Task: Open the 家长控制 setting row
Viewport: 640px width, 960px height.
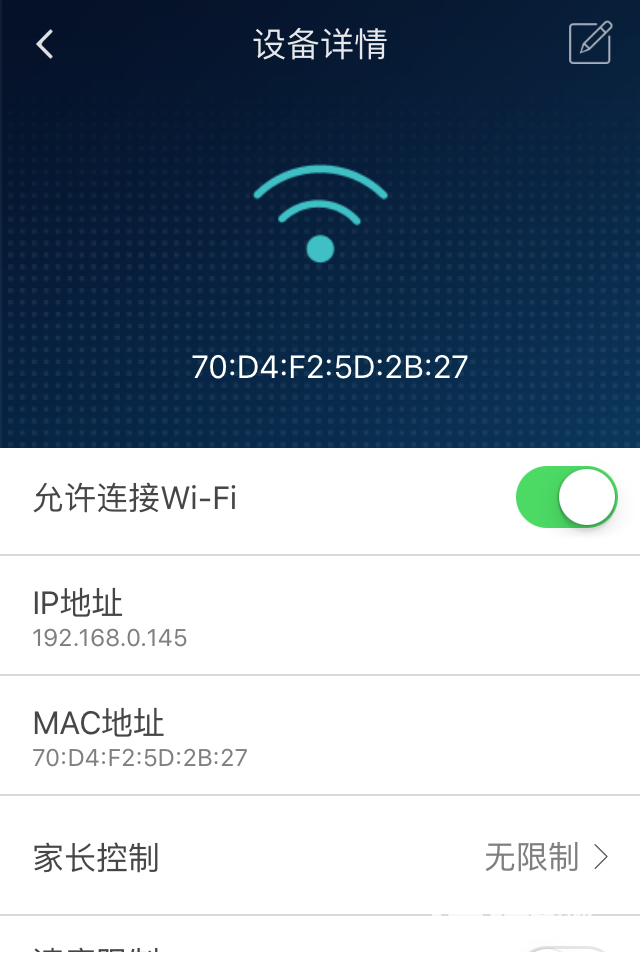Action: 320,857
